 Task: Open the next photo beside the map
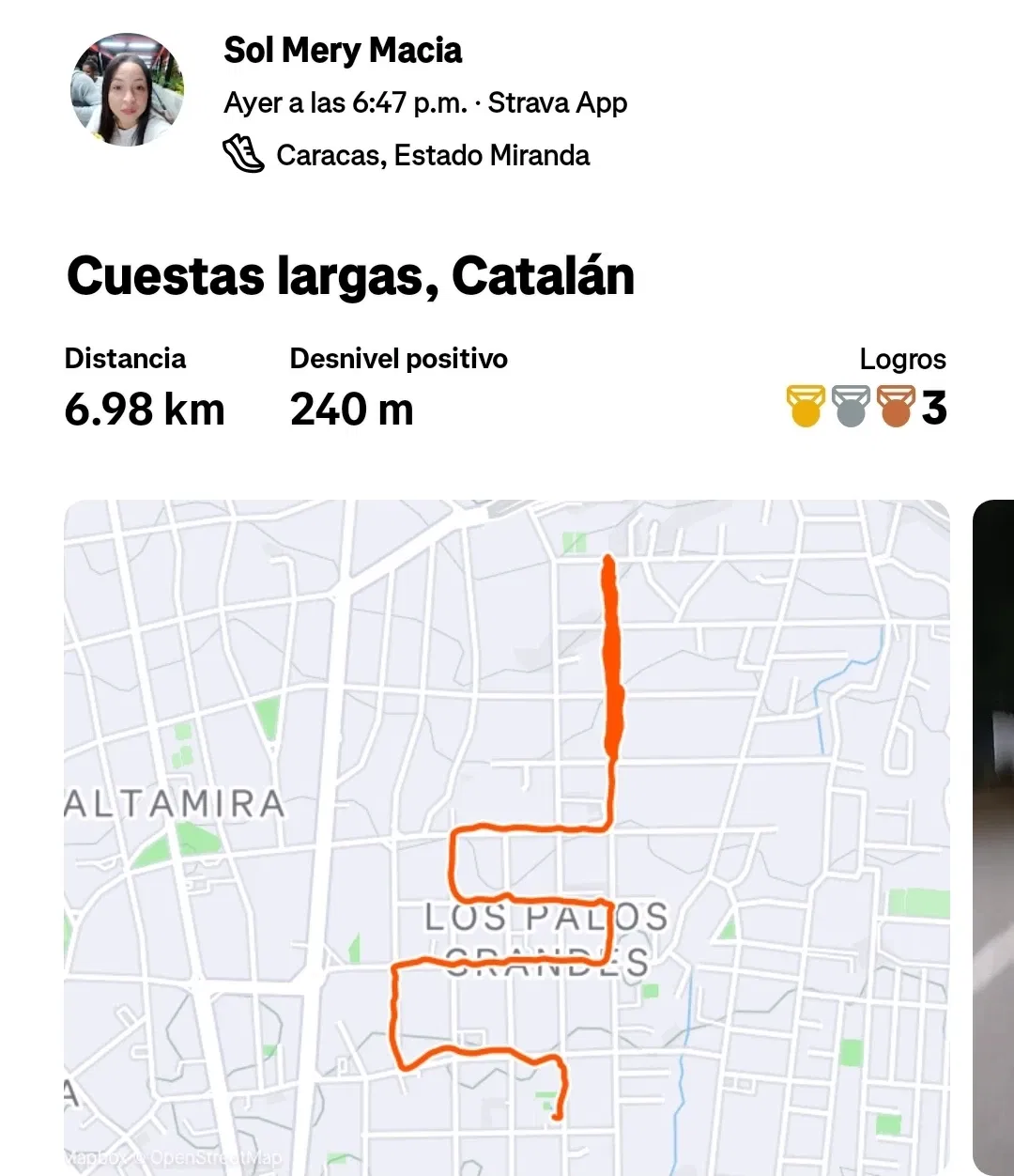click(993, 836)
